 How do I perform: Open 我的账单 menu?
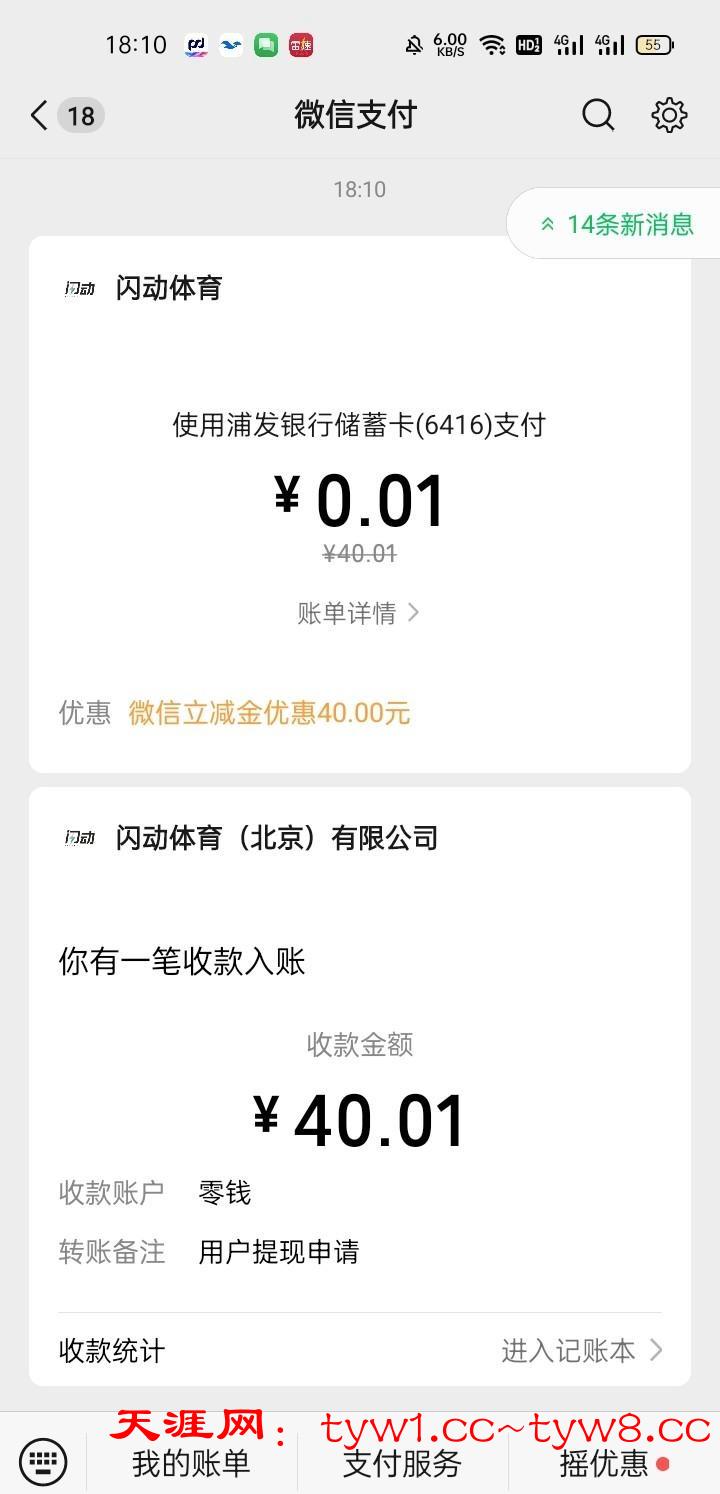click(x=191, y=1464)
